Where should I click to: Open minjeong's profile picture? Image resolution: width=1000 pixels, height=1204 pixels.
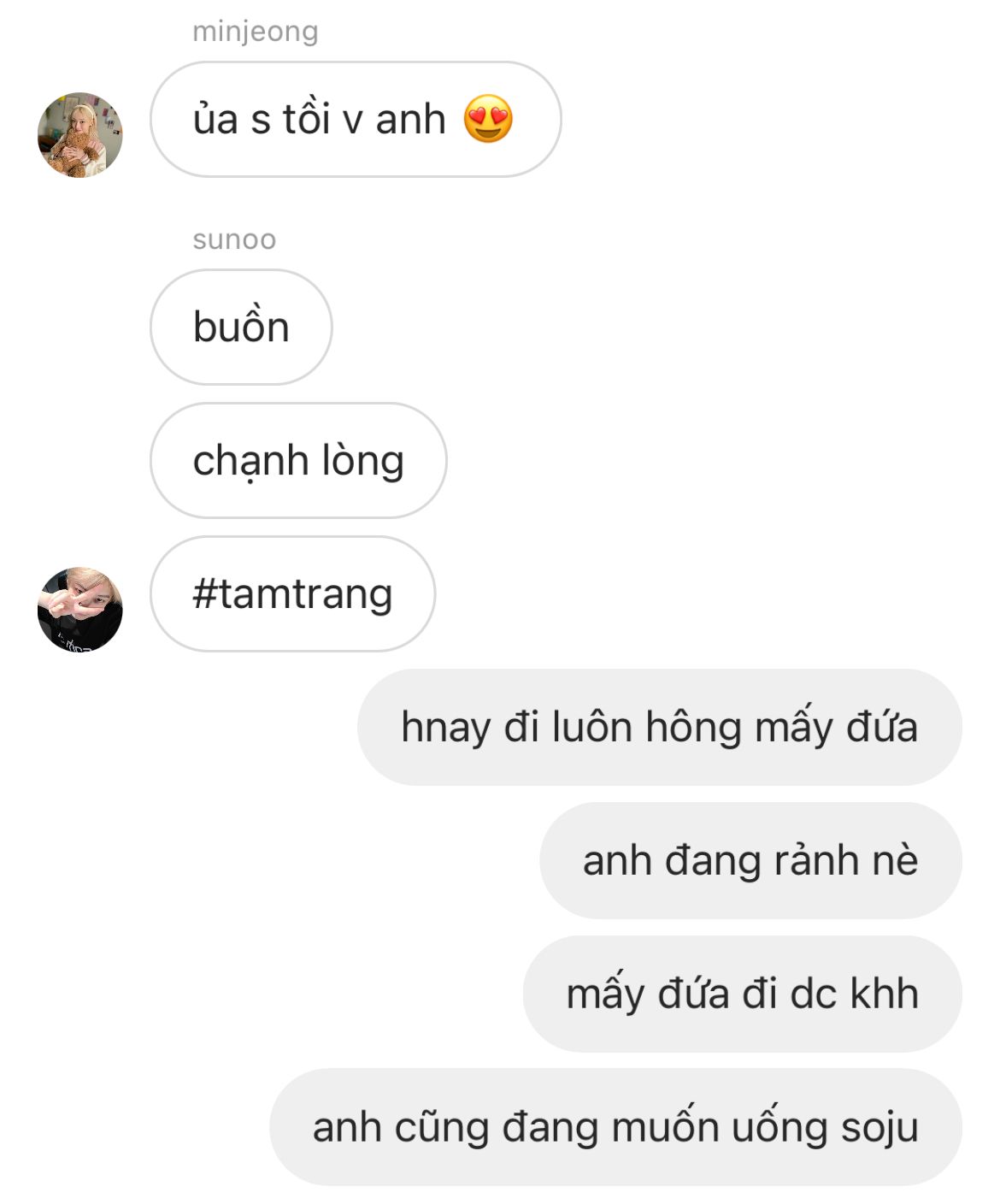point(80,135)
